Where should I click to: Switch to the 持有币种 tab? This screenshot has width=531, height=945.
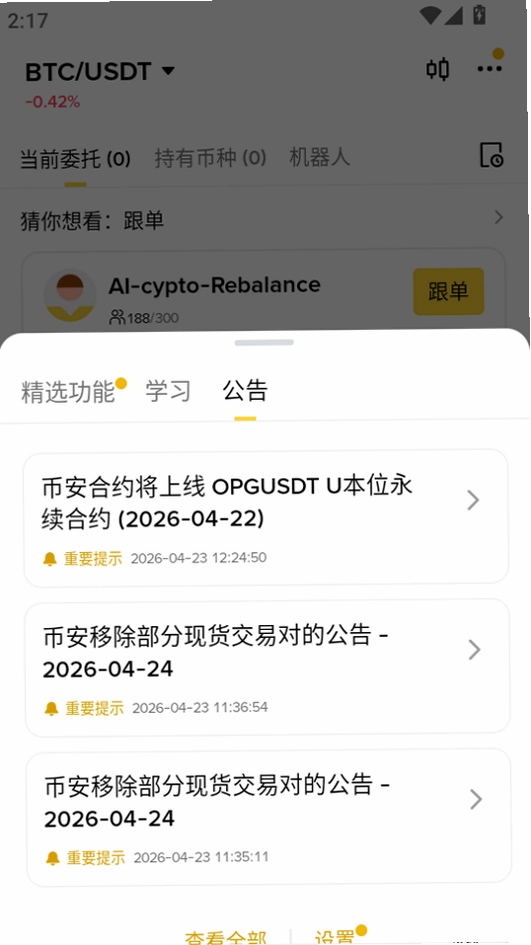210,159
